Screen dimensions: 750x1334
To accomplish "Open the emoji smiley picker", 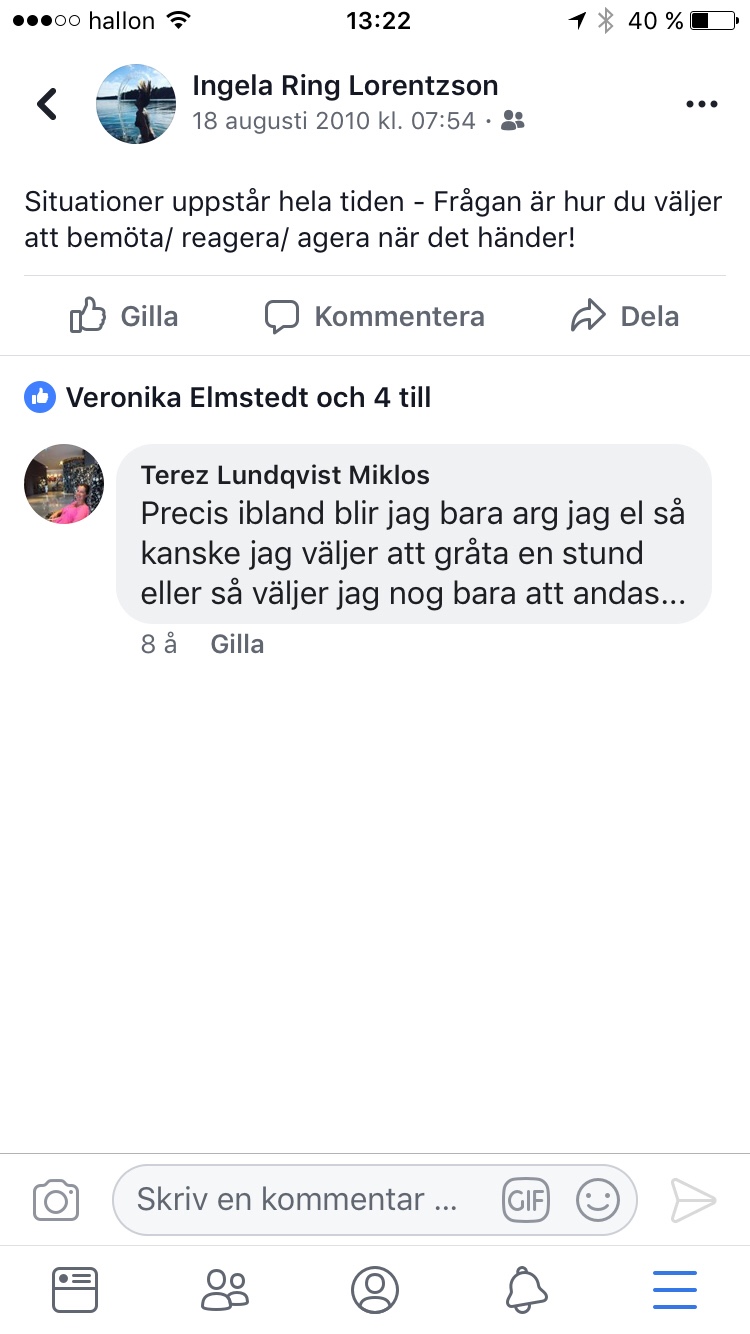I will [x=598, y=1200].
